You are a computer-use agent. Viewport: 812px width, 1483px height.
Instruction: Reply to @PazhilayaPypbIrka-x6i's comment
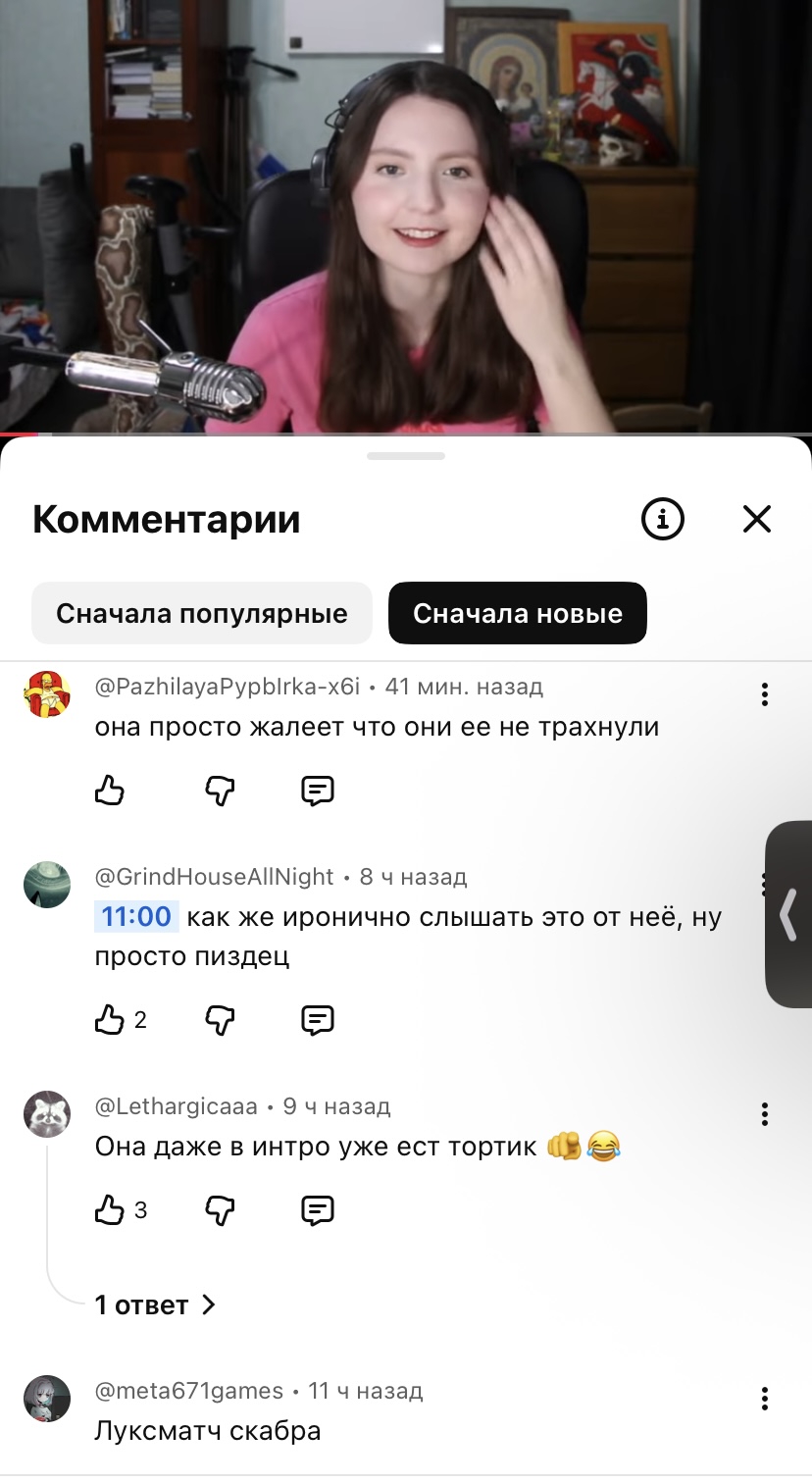[x=317, y=790]
